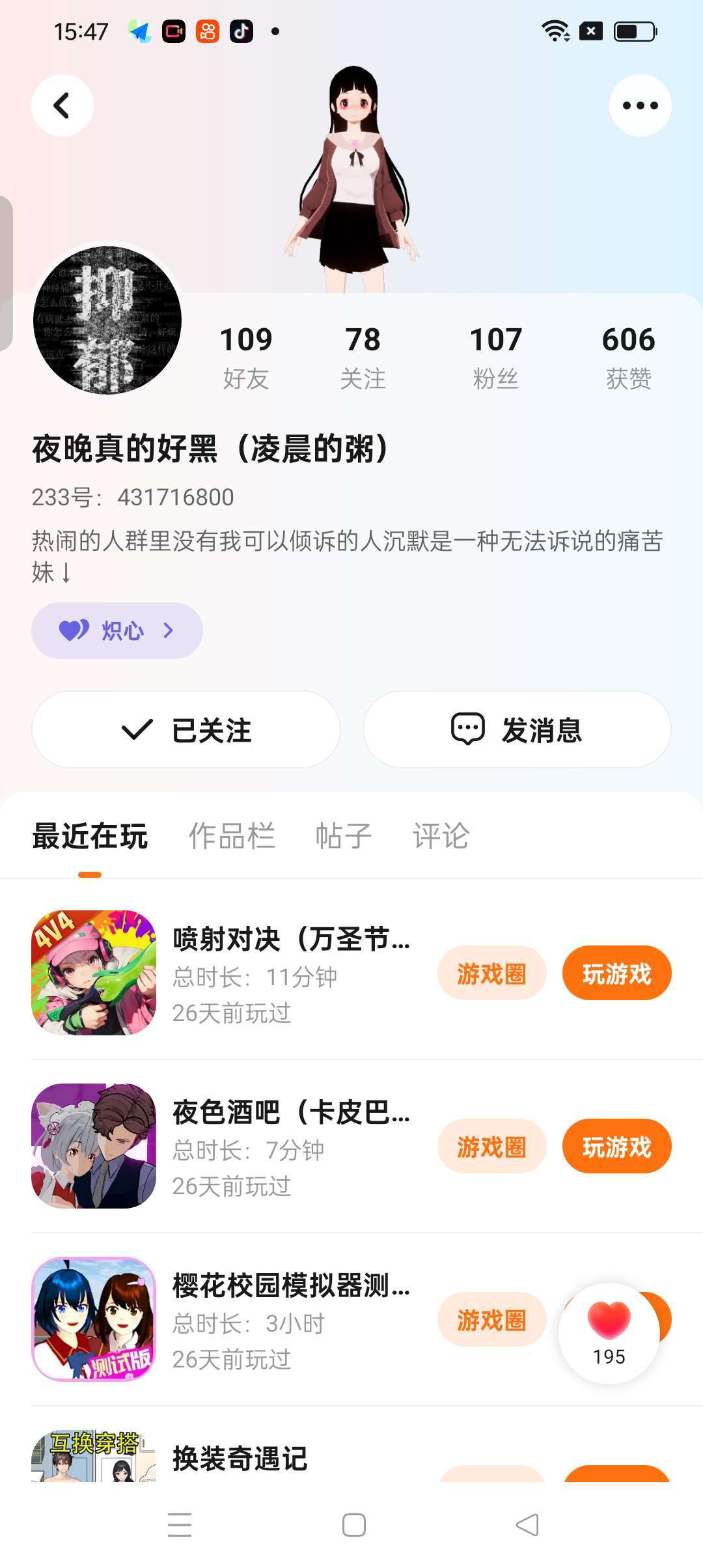Open 游戏圈 for 樱花校园模拟器

coord(491,1320)
